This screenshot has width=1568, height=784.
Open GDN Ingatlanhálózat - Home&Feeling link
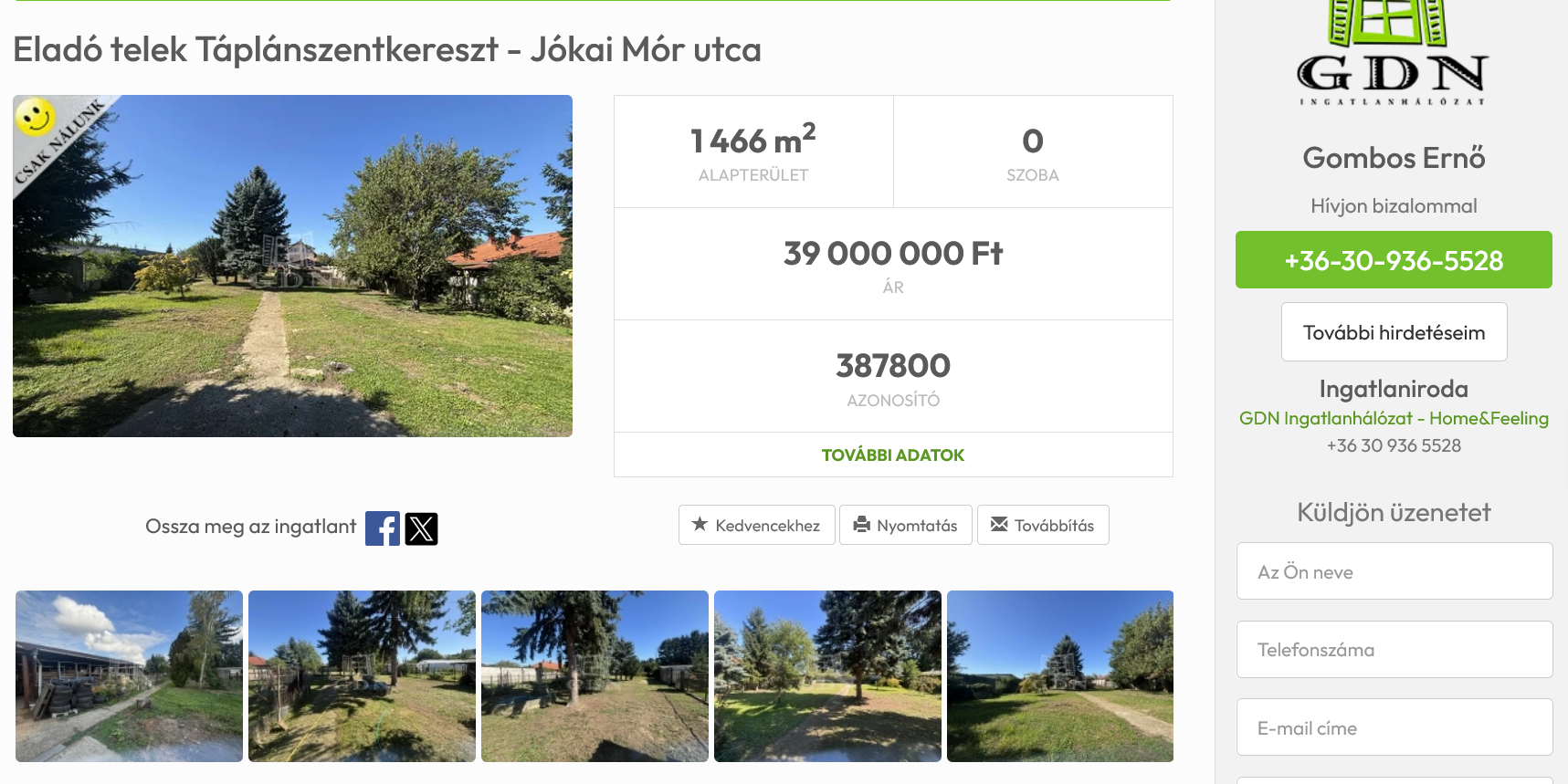tap(1393, 418)
